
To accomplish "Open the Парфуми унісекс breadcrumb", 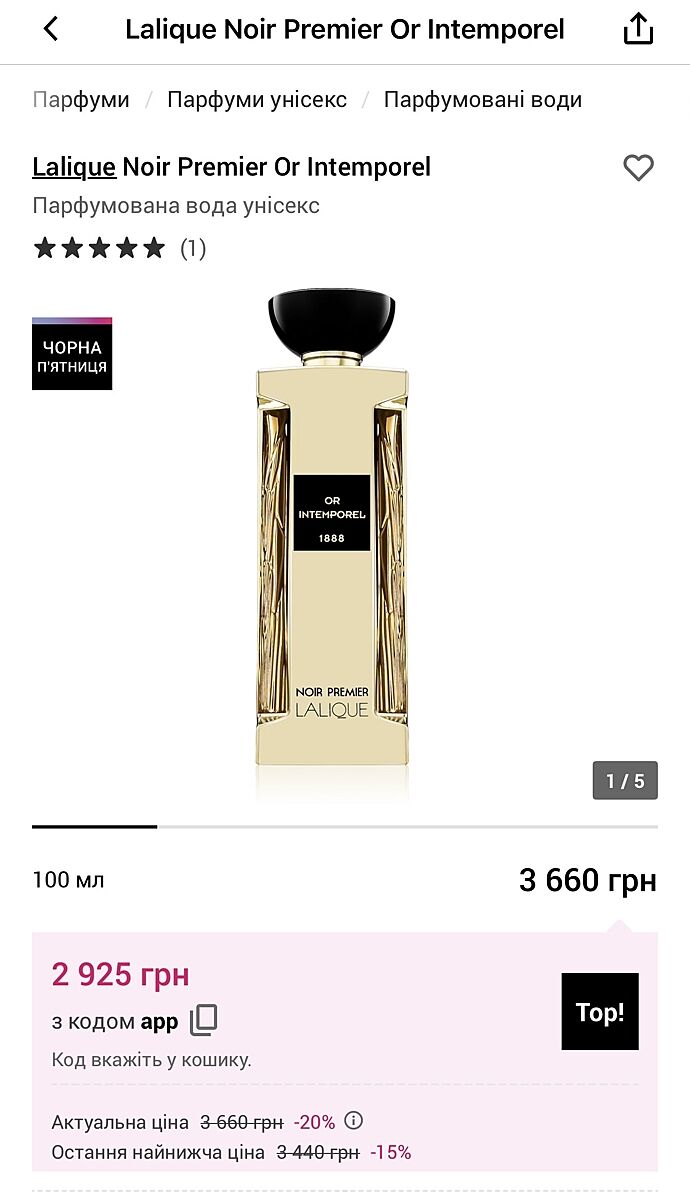I will (x=257, y=100).
